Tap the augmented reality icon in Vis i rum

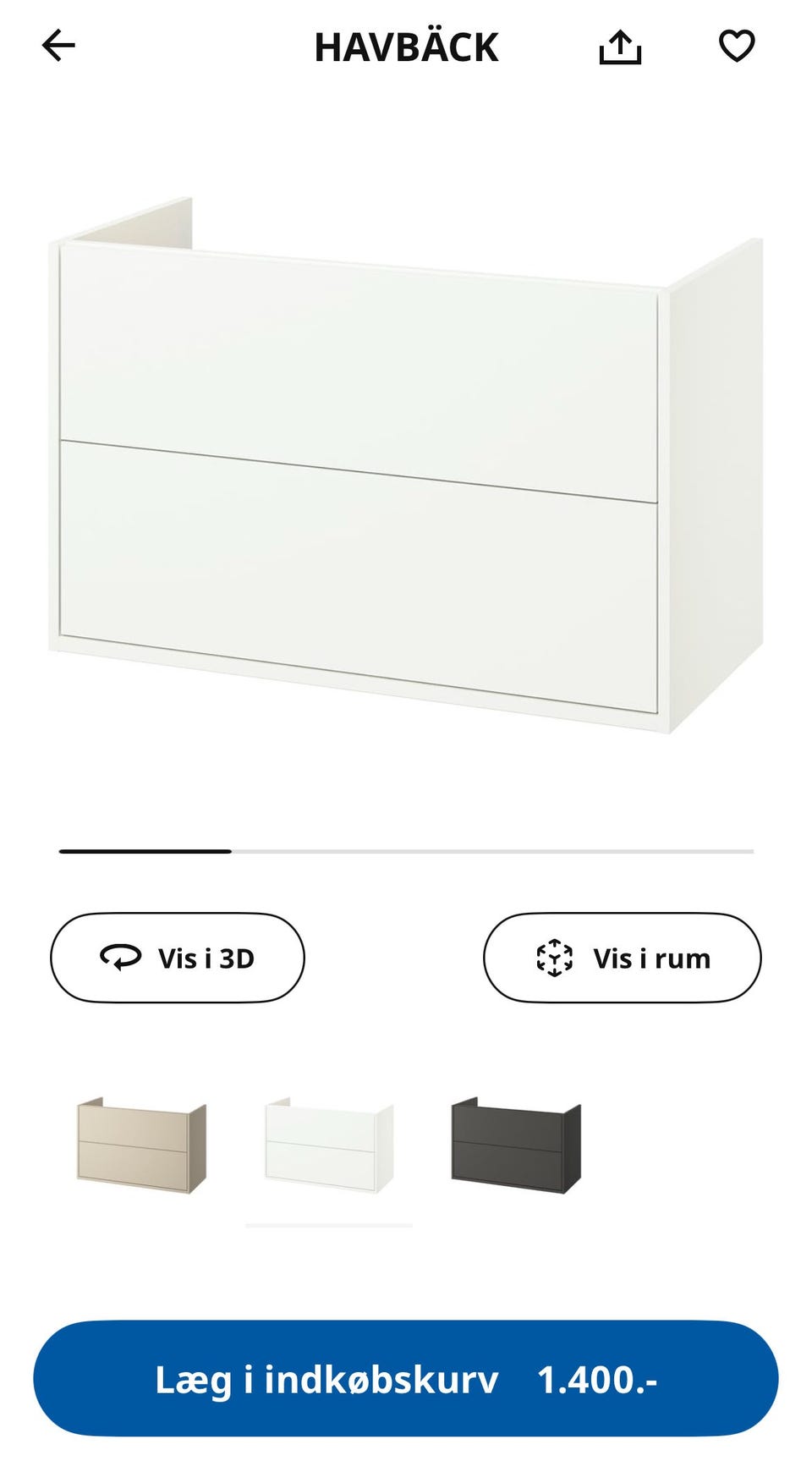554,958
